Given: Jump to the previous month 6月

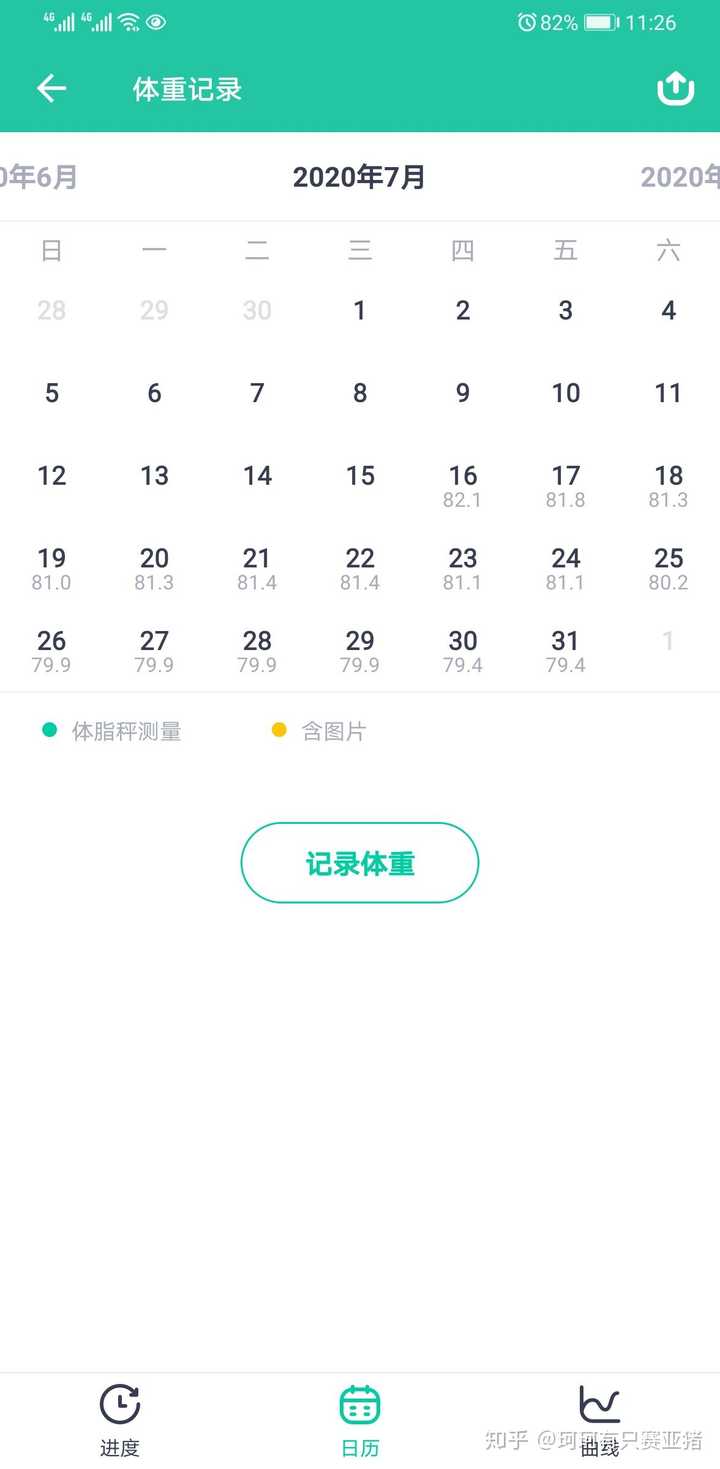Looking at the screenshot, I should 40,177.
